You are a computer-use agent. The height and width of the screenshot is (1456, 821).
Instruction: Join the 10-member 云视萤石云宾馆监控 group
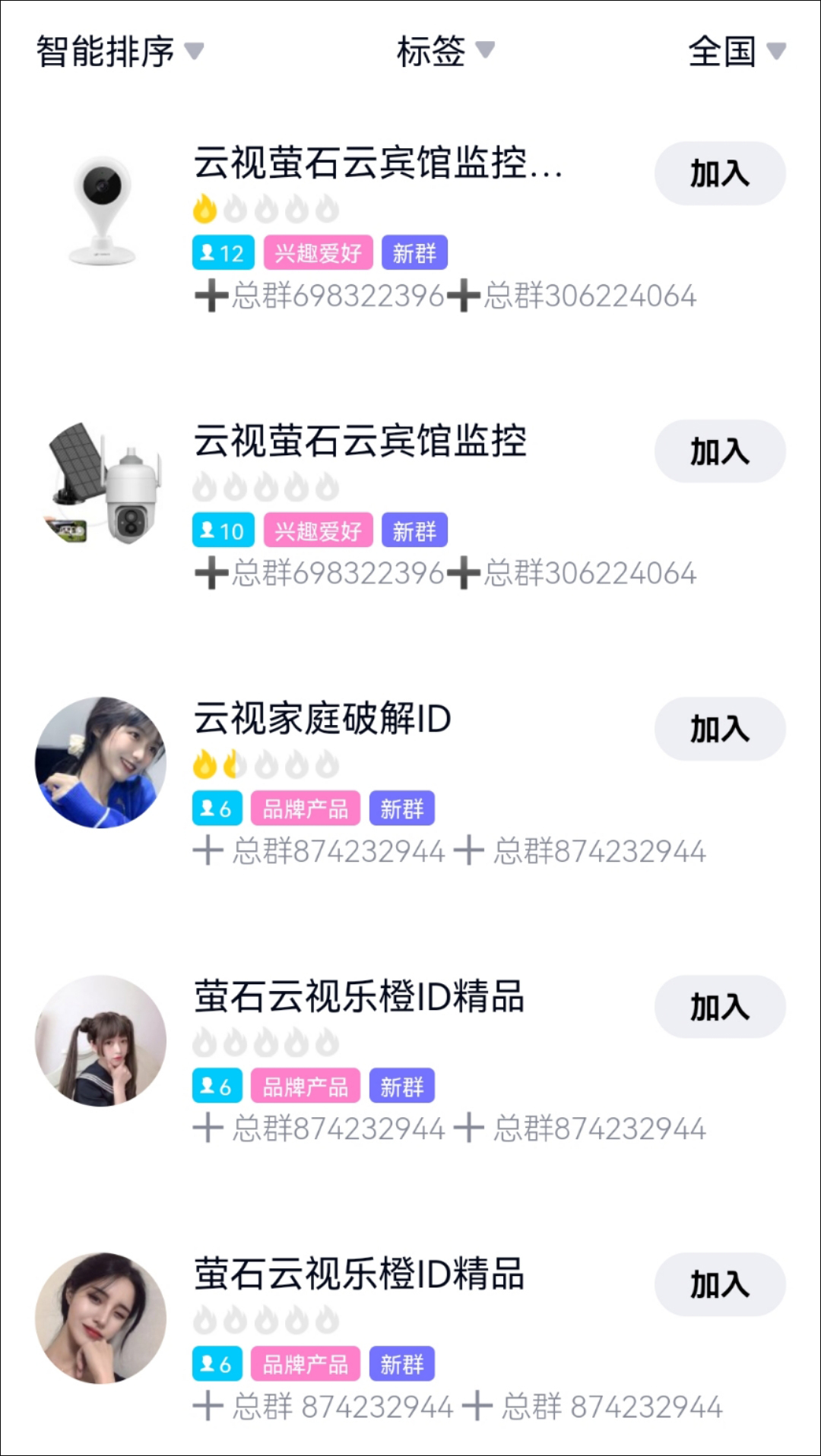click(x=719, y=451)
